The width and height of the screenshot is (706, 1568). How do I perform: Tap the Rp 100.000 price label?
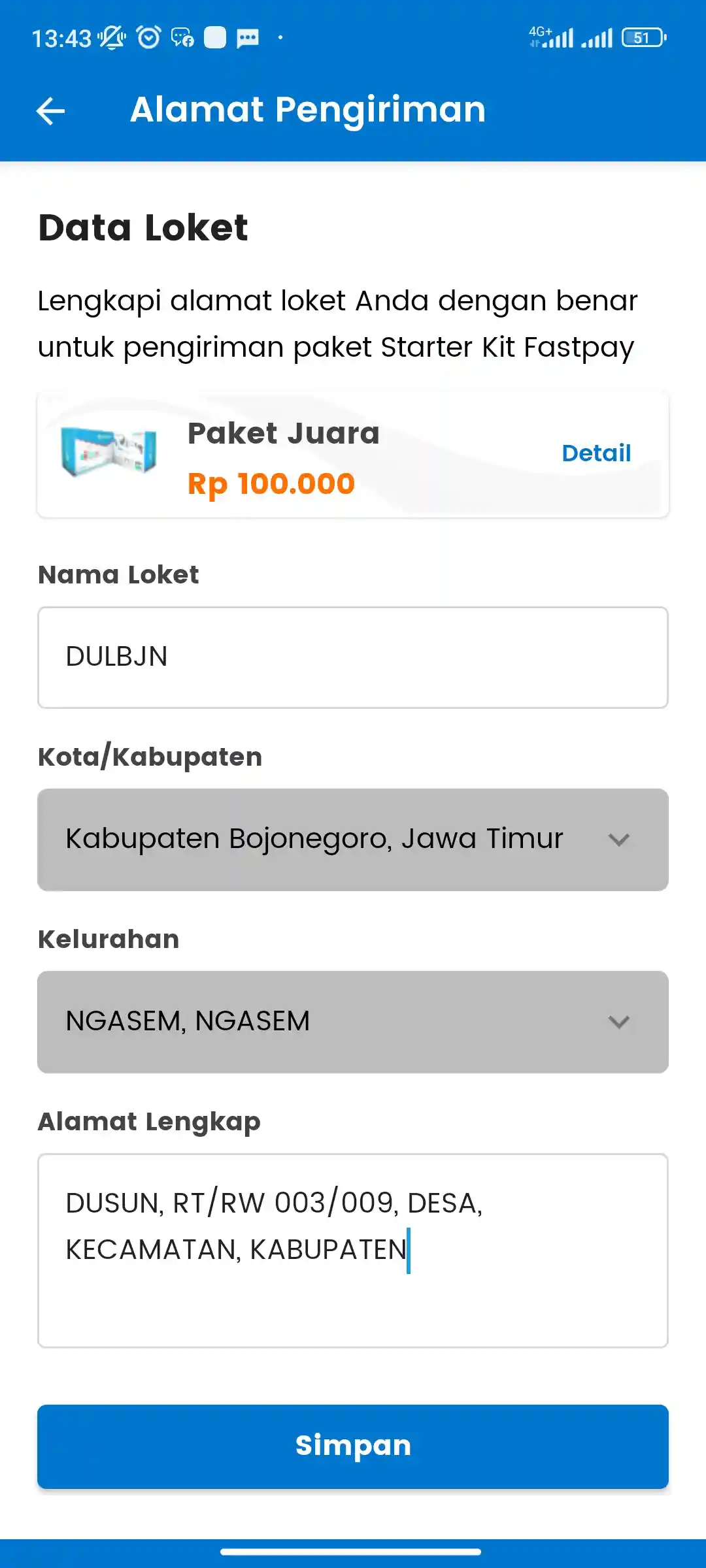(270, 483)
